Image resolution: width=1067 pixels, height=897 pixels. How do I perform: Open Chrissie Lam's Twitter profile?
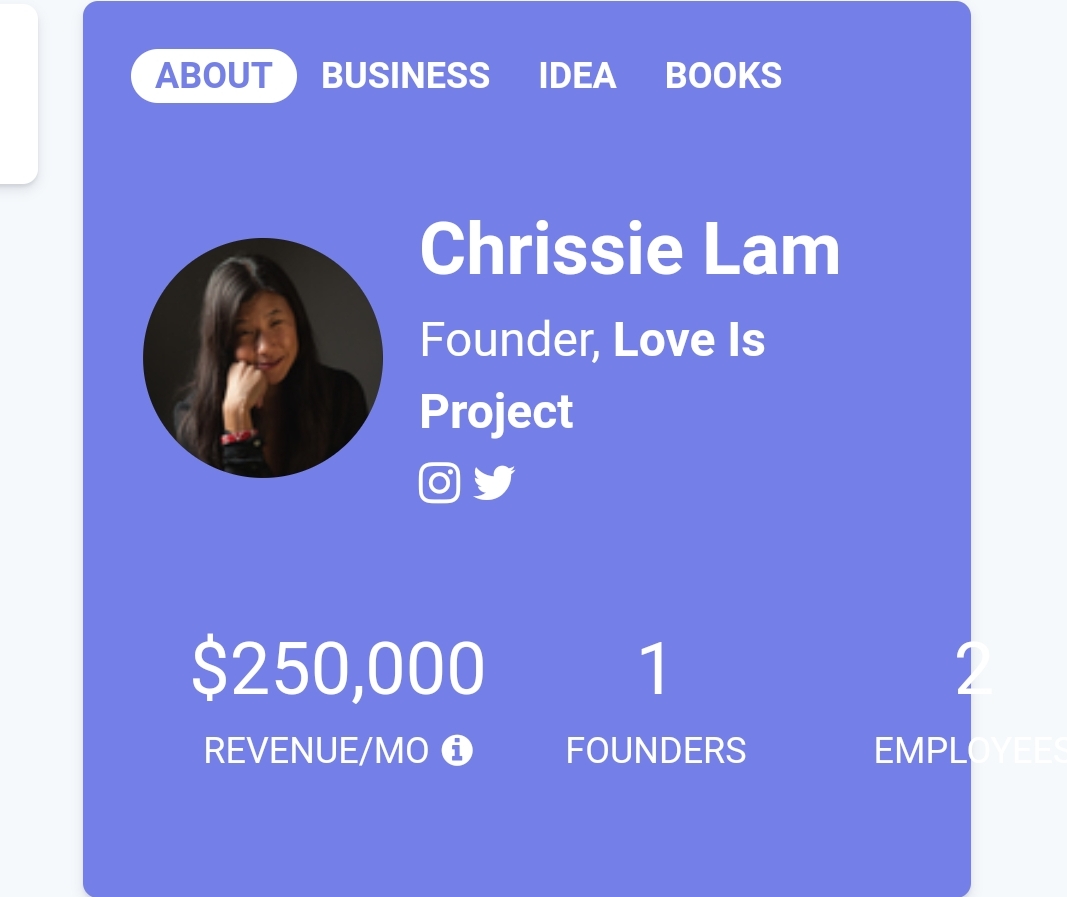click(x=494, y=483)
